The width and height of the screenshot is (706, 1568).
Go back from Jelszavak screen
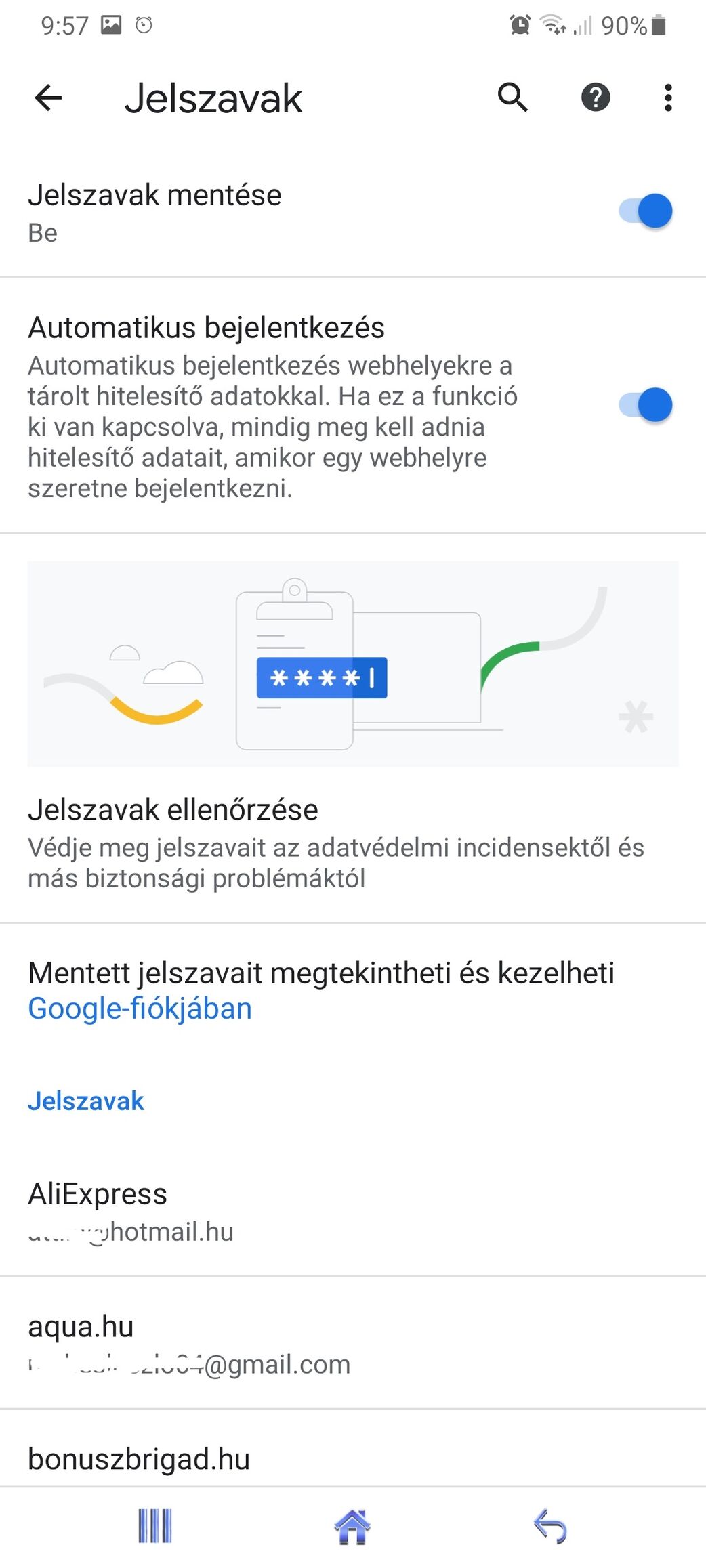point(48,98)
